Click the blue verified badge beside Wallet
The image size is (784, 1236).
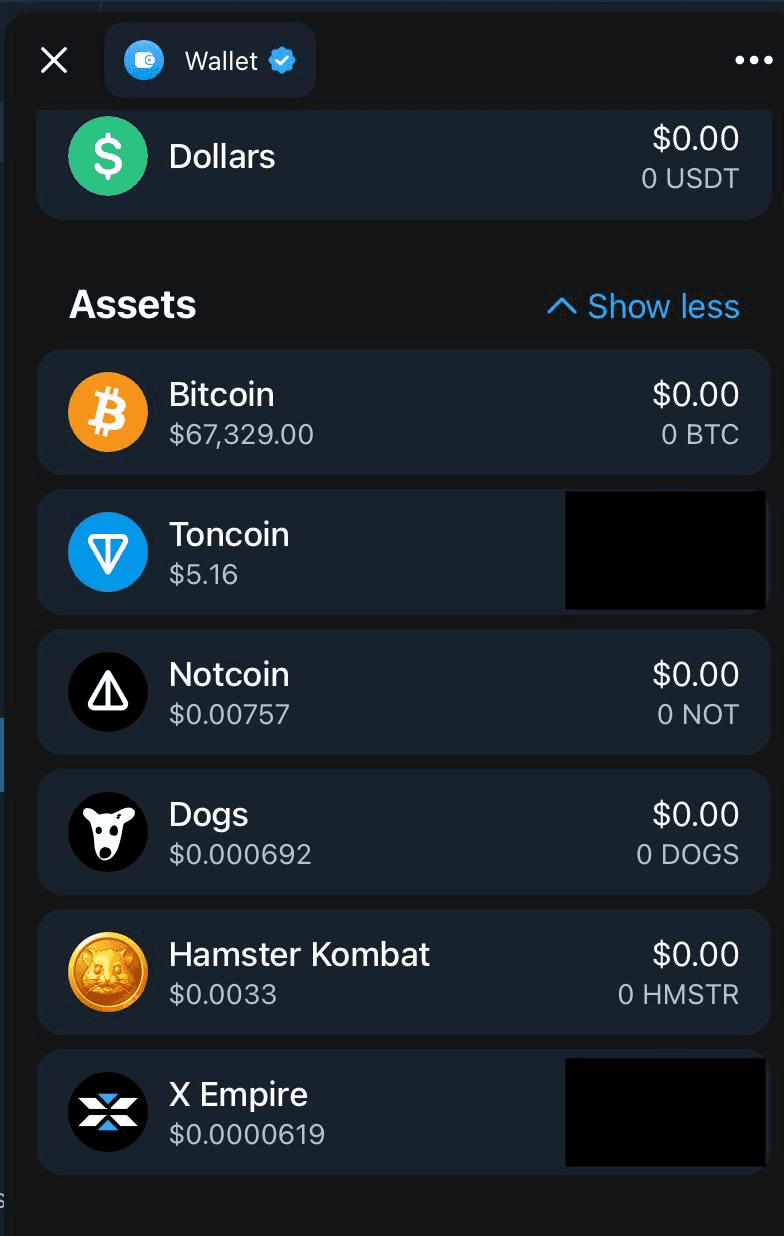[283, 60]
